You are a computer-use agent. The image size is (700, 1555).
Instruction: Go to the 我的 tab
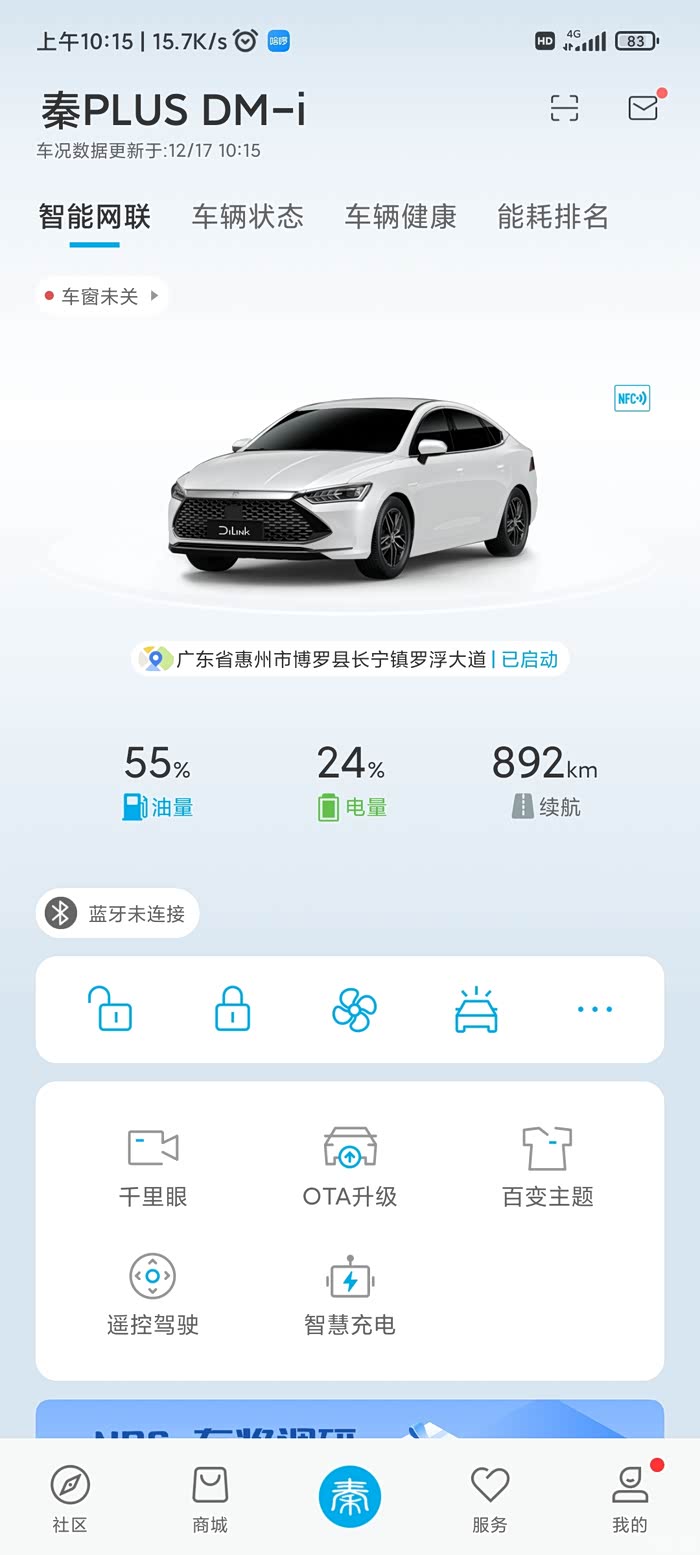pos(630,1498)
